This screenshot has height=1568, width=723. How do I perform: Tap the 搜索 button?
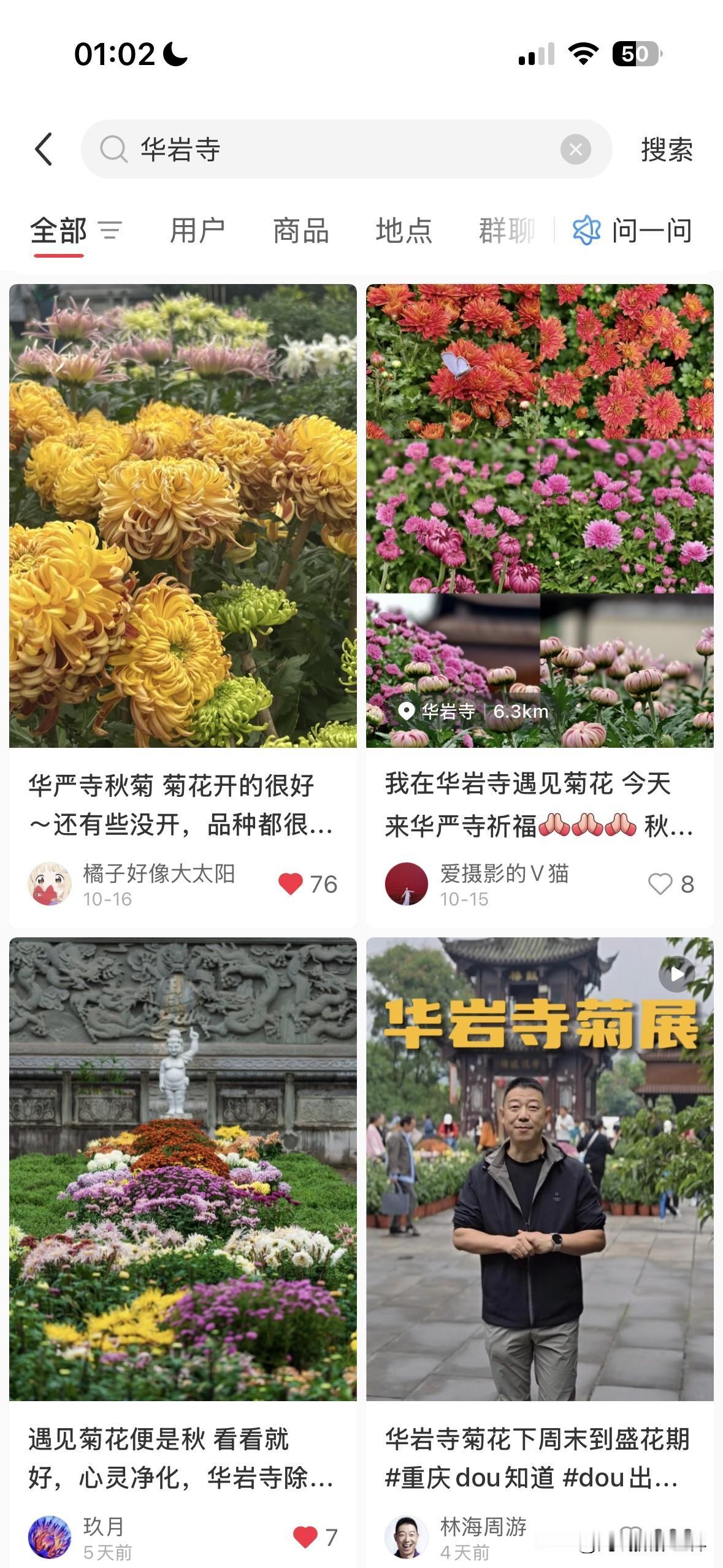pos(667,149)
